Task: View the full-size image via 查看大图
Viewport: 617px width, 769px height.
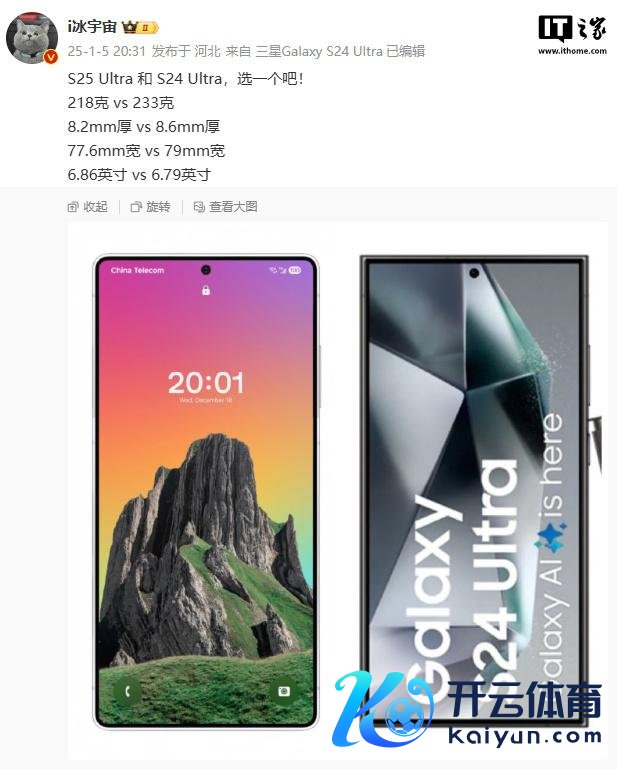Action: 224,207
